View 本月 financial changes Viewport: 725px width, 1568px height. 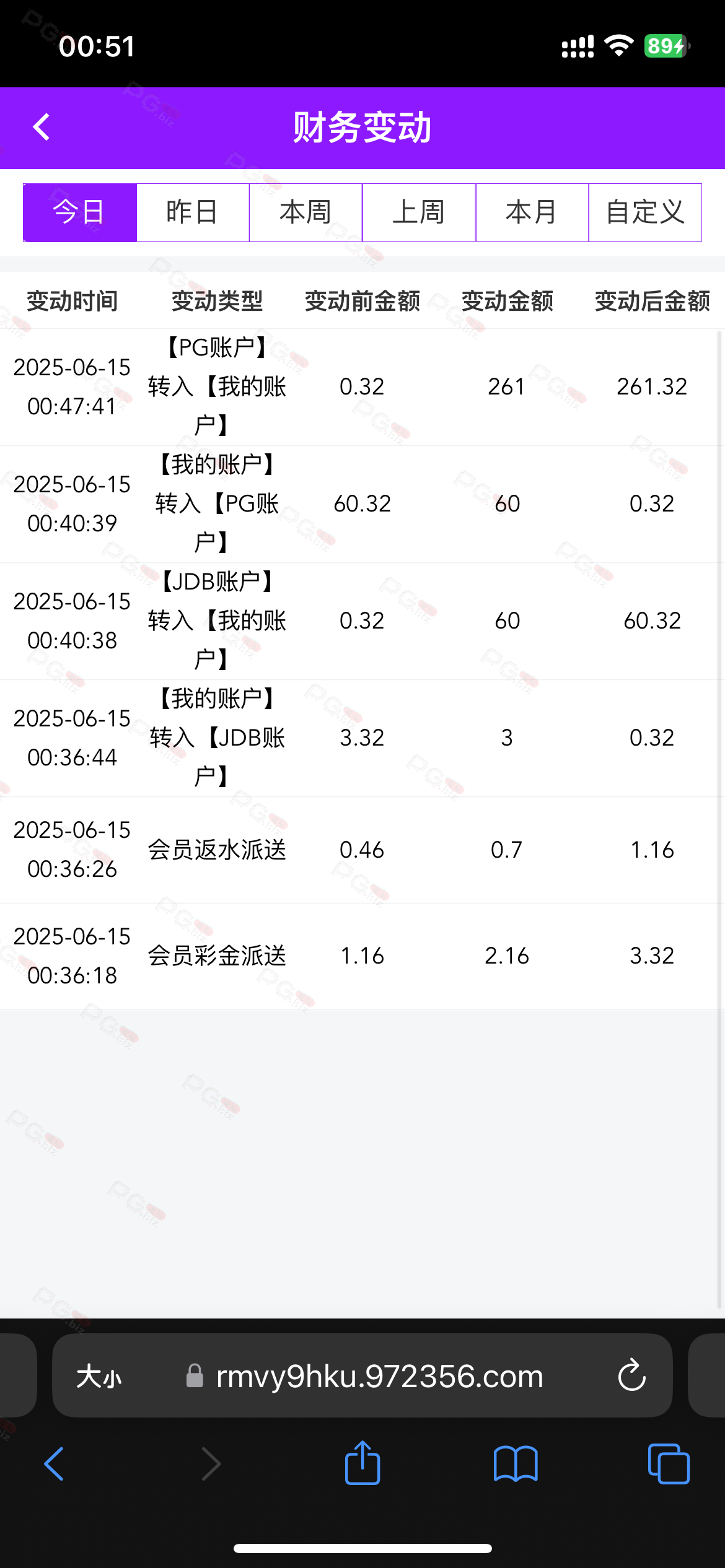pos(532,212)
